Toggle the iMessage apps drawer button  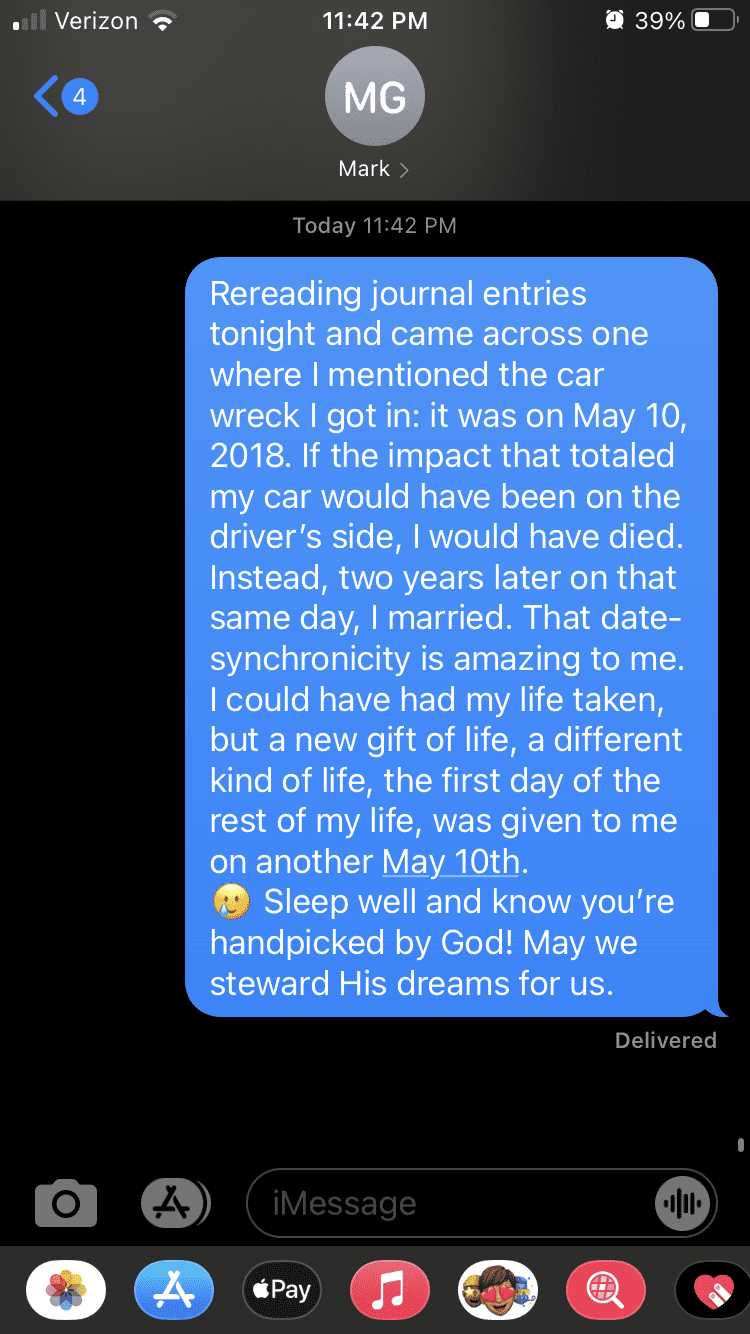[174, 1203]
